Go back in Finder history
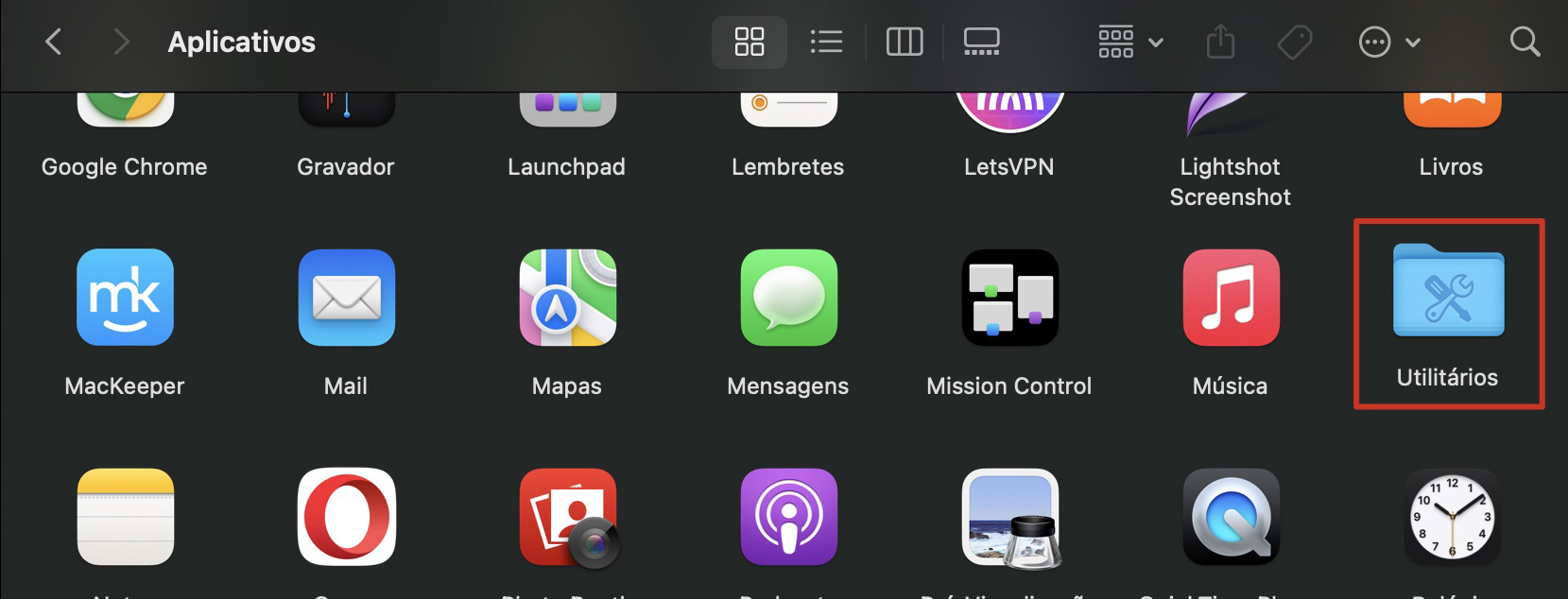 54,42
